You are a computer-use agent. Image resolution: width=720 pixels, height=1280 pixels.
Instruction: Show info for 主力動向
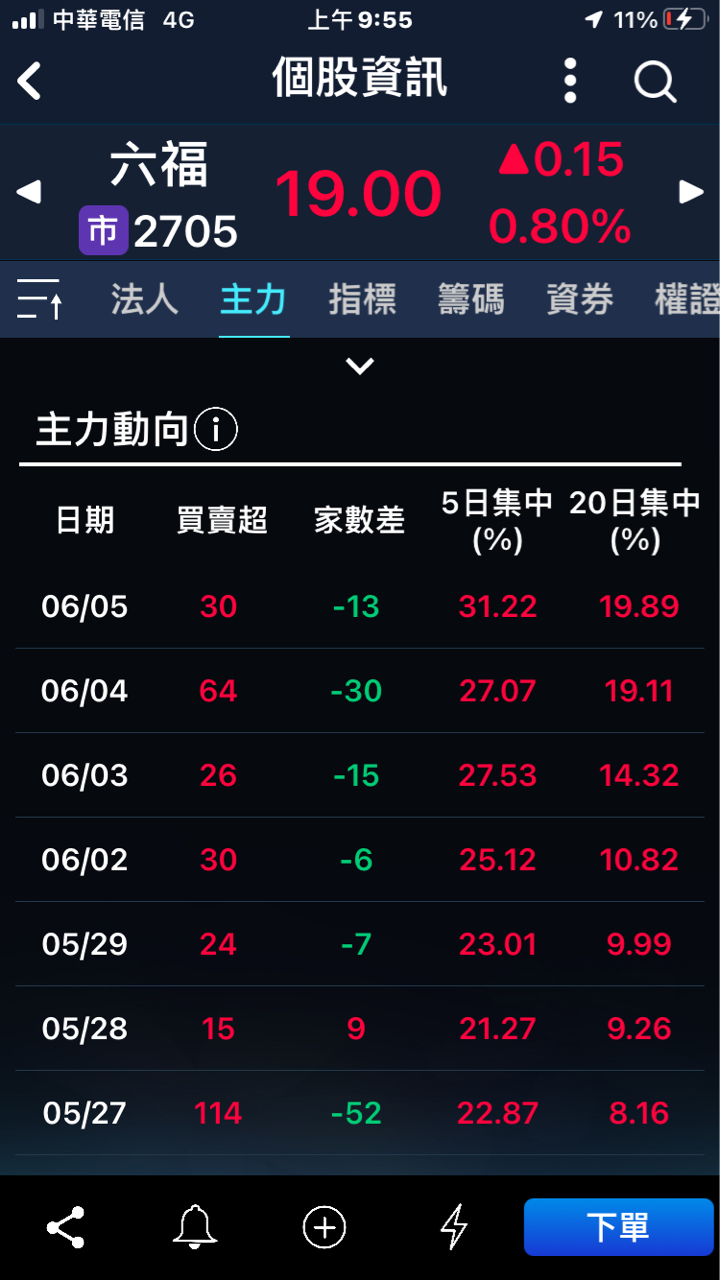pos(216,430)
